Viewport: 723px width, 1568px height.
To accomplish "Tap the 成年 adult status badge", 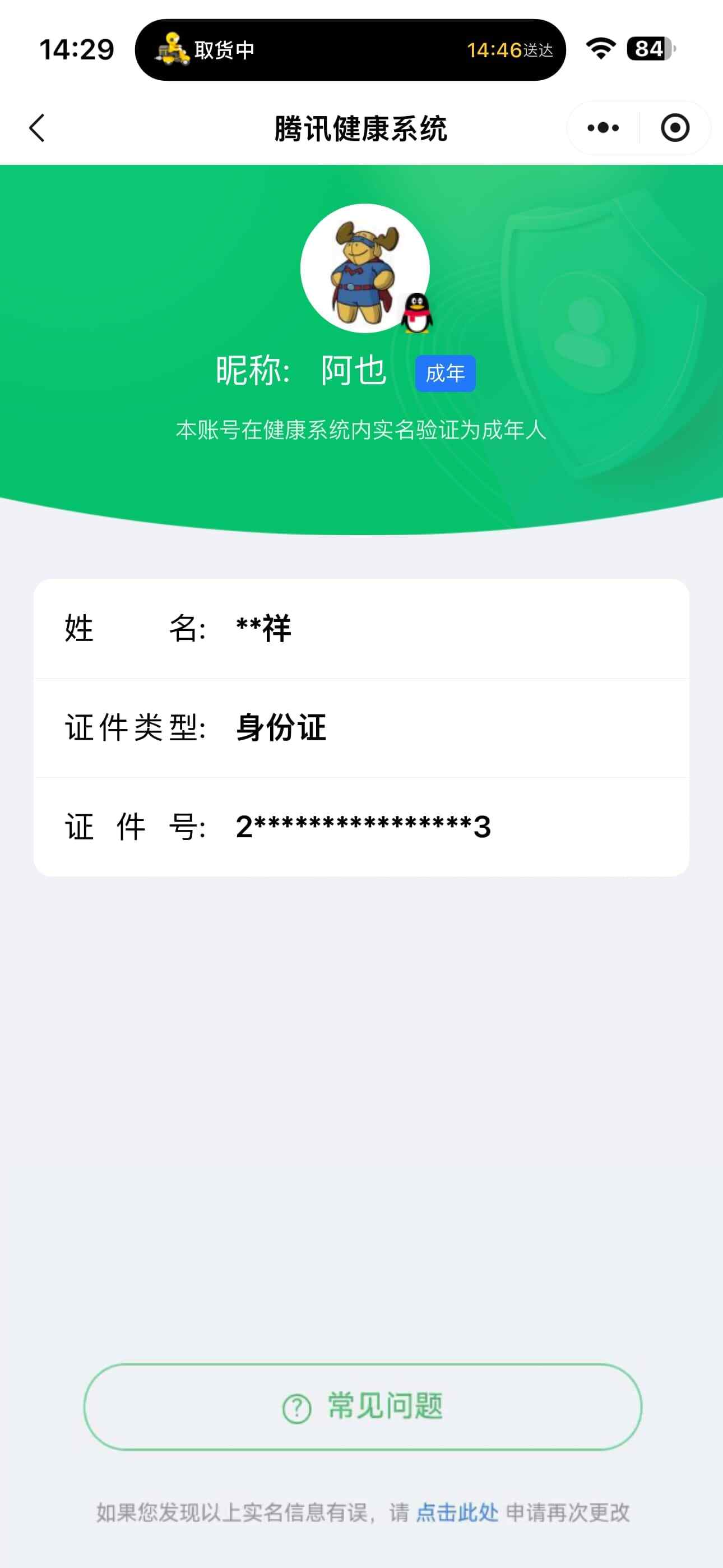I will pos(445,373).
